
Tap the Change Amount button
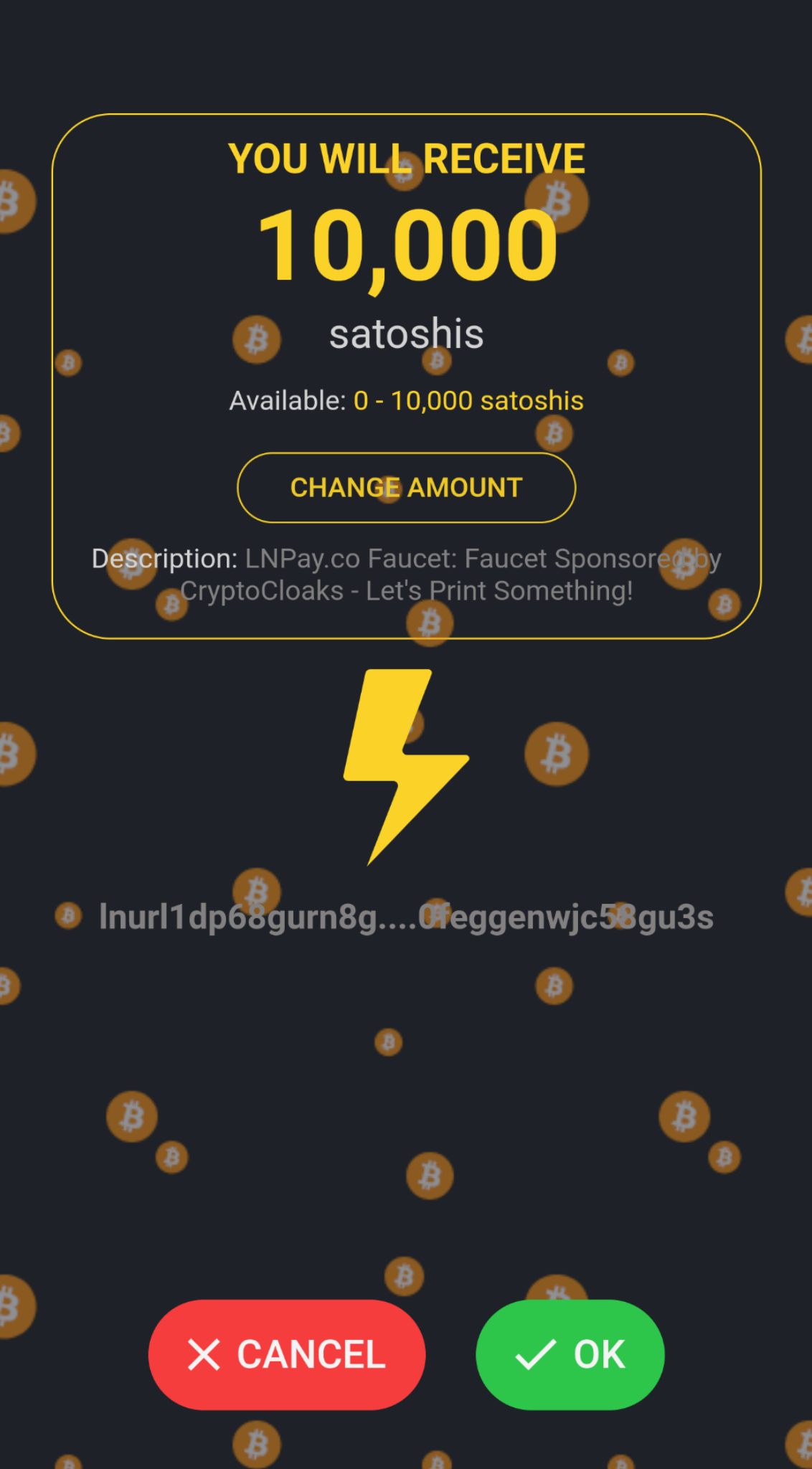406,488
